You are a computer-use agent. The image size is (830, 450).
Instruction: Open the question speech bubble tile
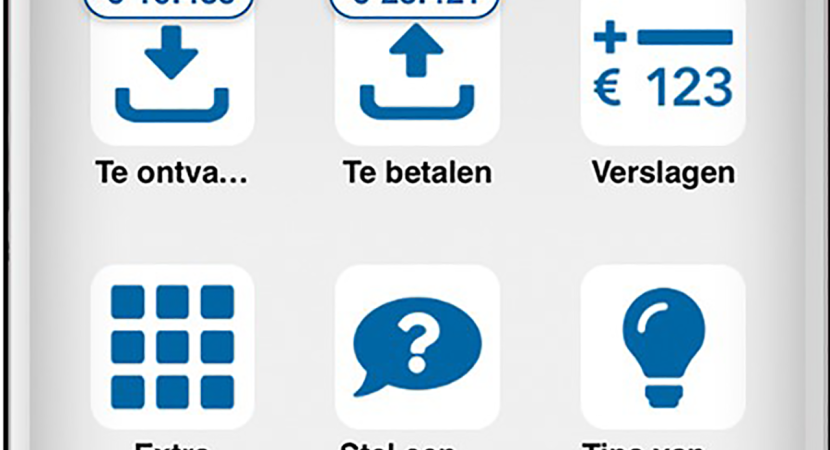417,346
